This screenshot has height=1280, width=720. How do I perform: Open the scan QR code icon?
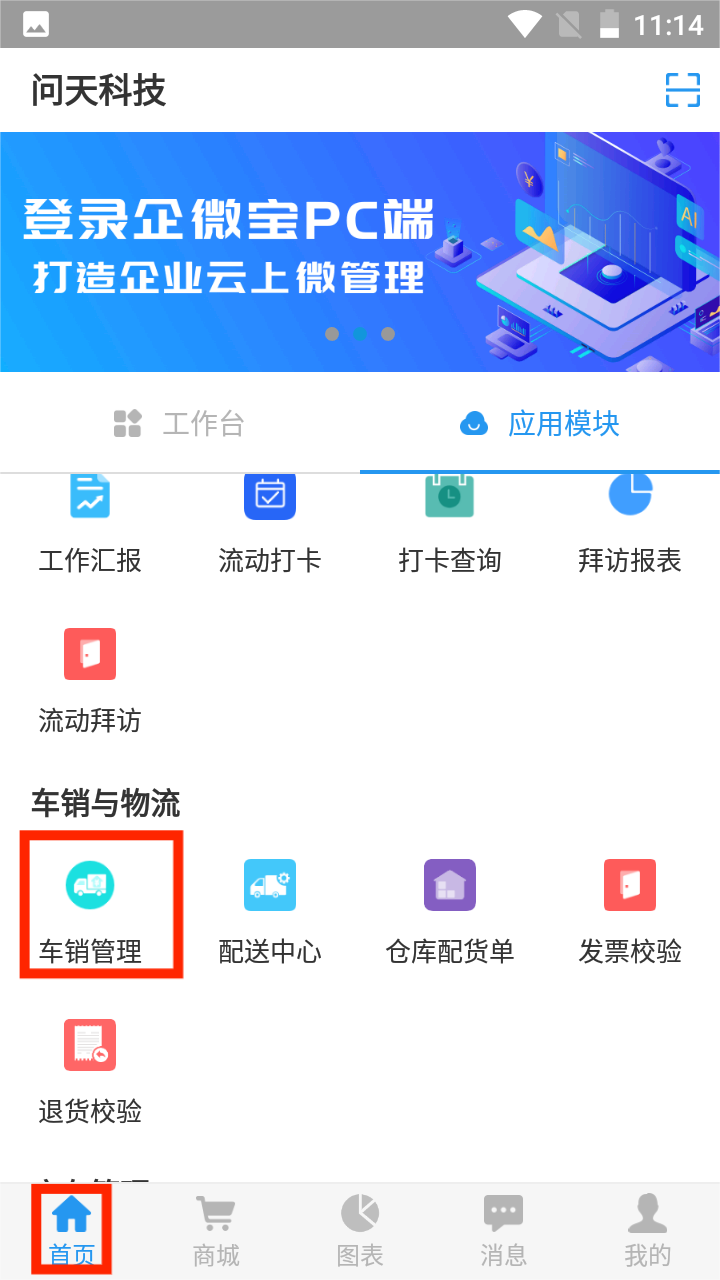coord(683,90)
